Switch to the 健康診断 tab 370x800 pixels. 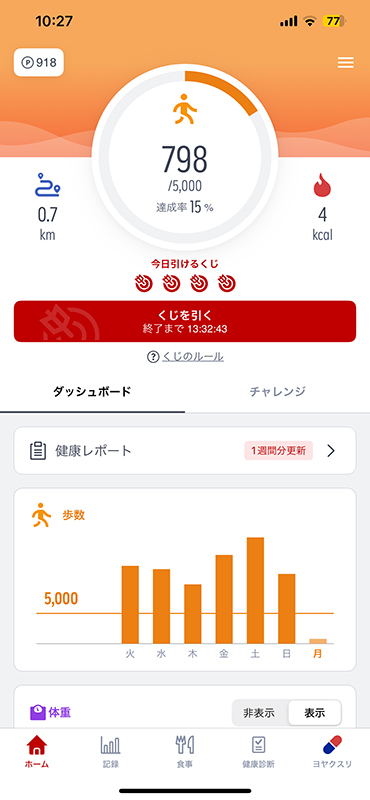(258, 753)
